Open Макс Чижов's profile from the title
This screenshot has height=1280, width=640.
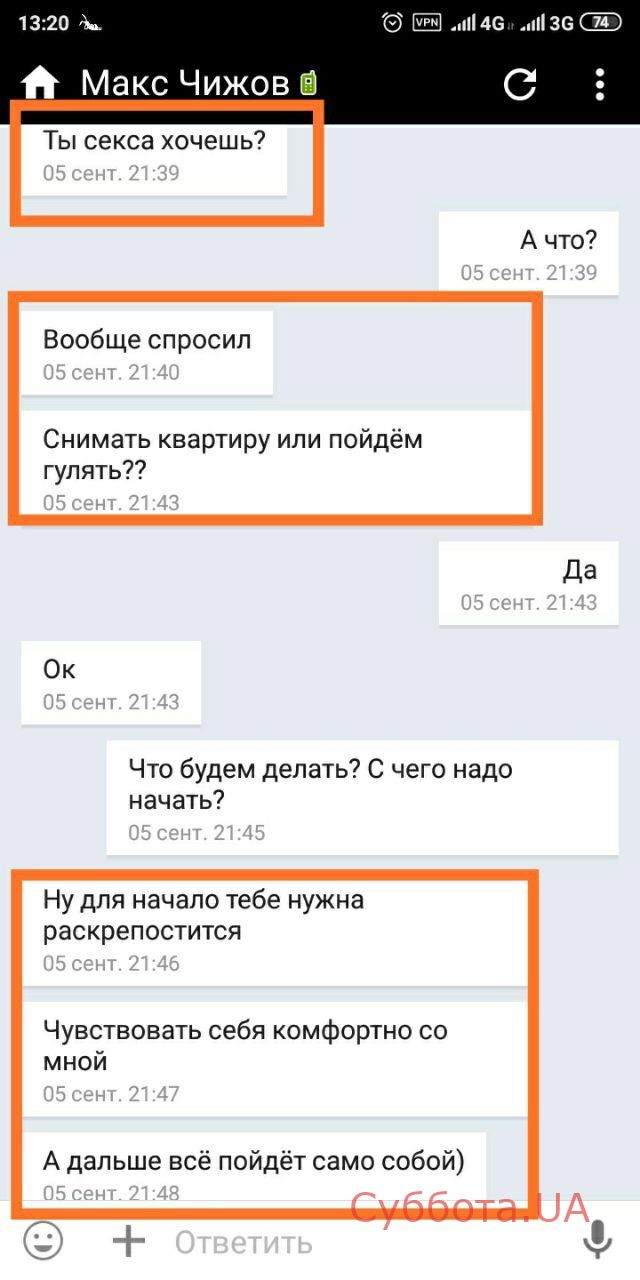pyautogui.click(x=185, y=84)
